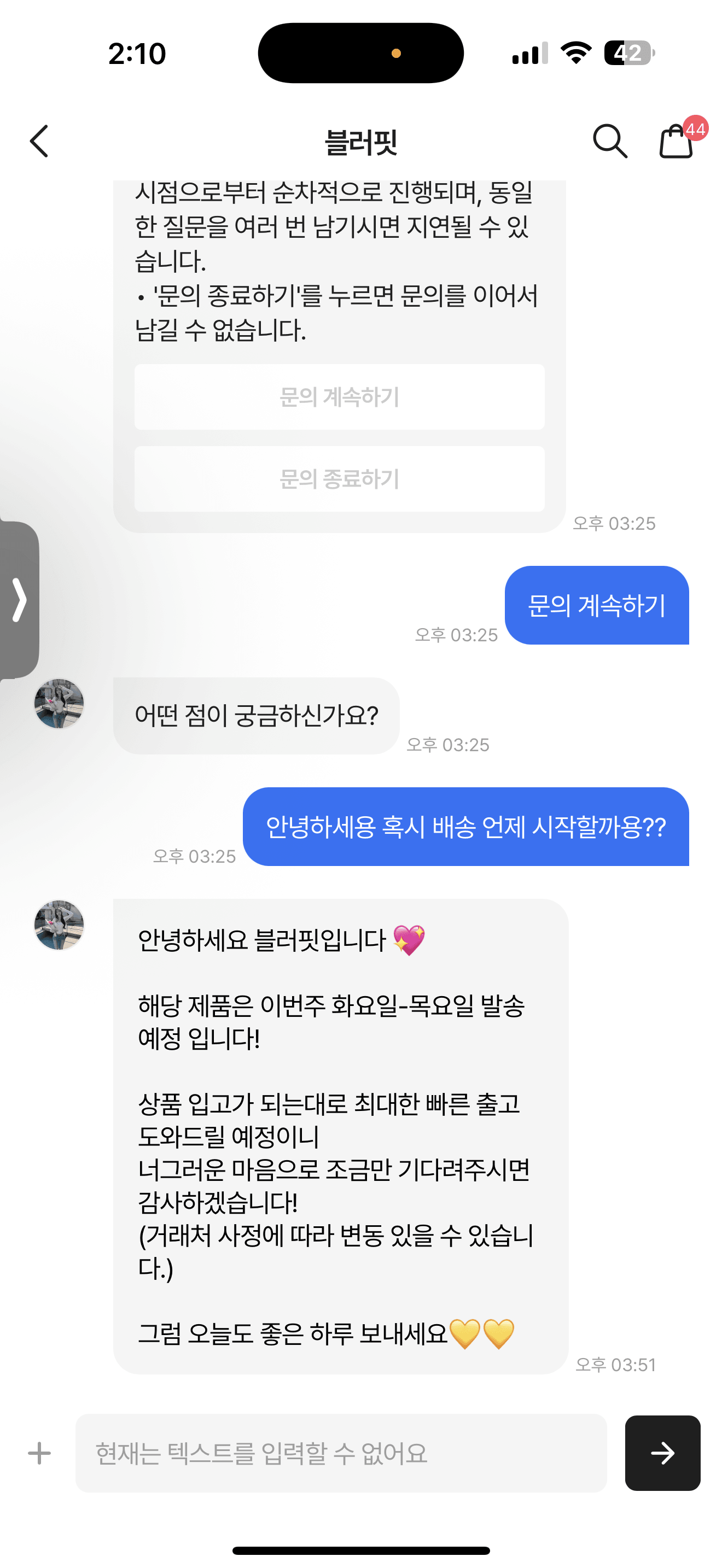The height and width of the screenshot is (1568, 722).
Task: Select the 문의 종료하기 option button
Action: coord(339,478)
